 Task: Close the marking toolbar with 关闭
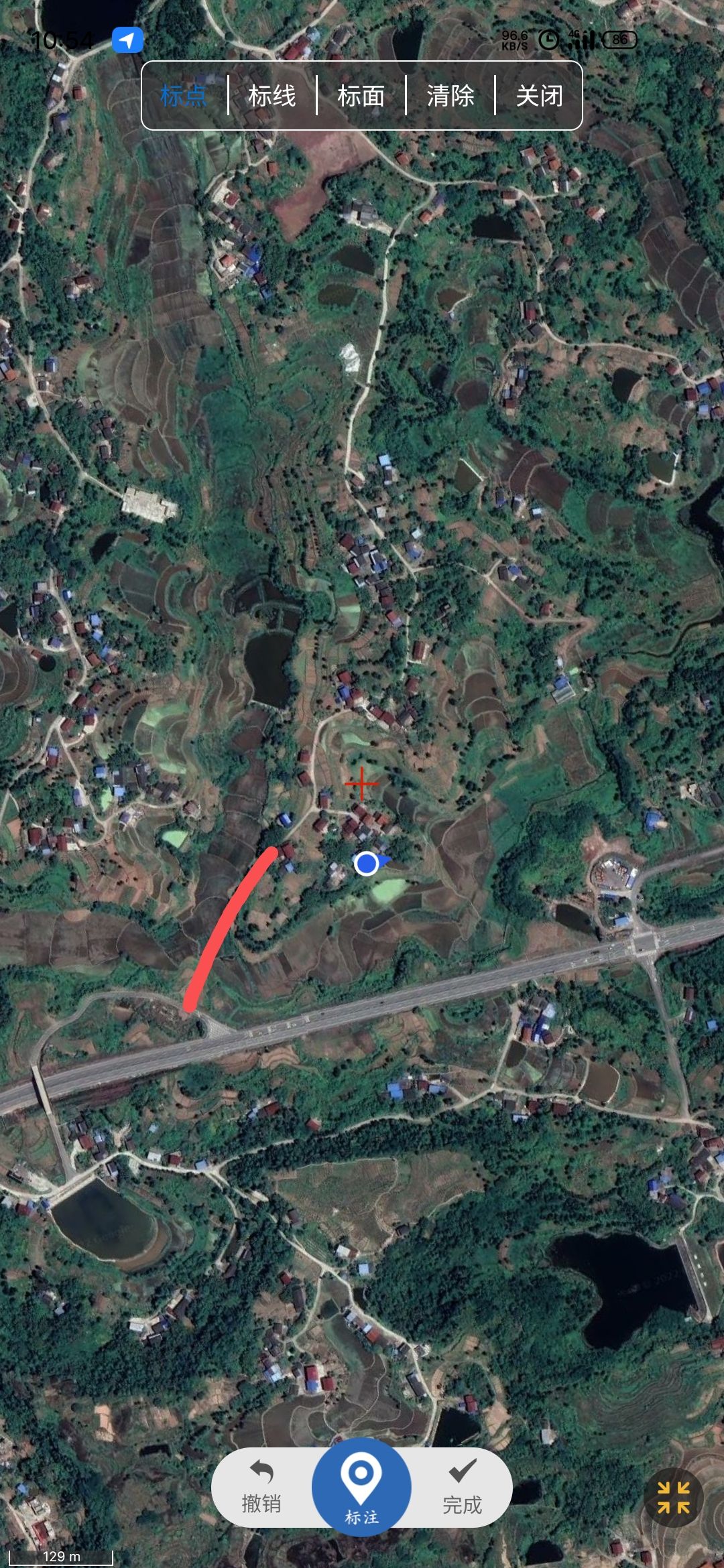click(x=539, y=96)
